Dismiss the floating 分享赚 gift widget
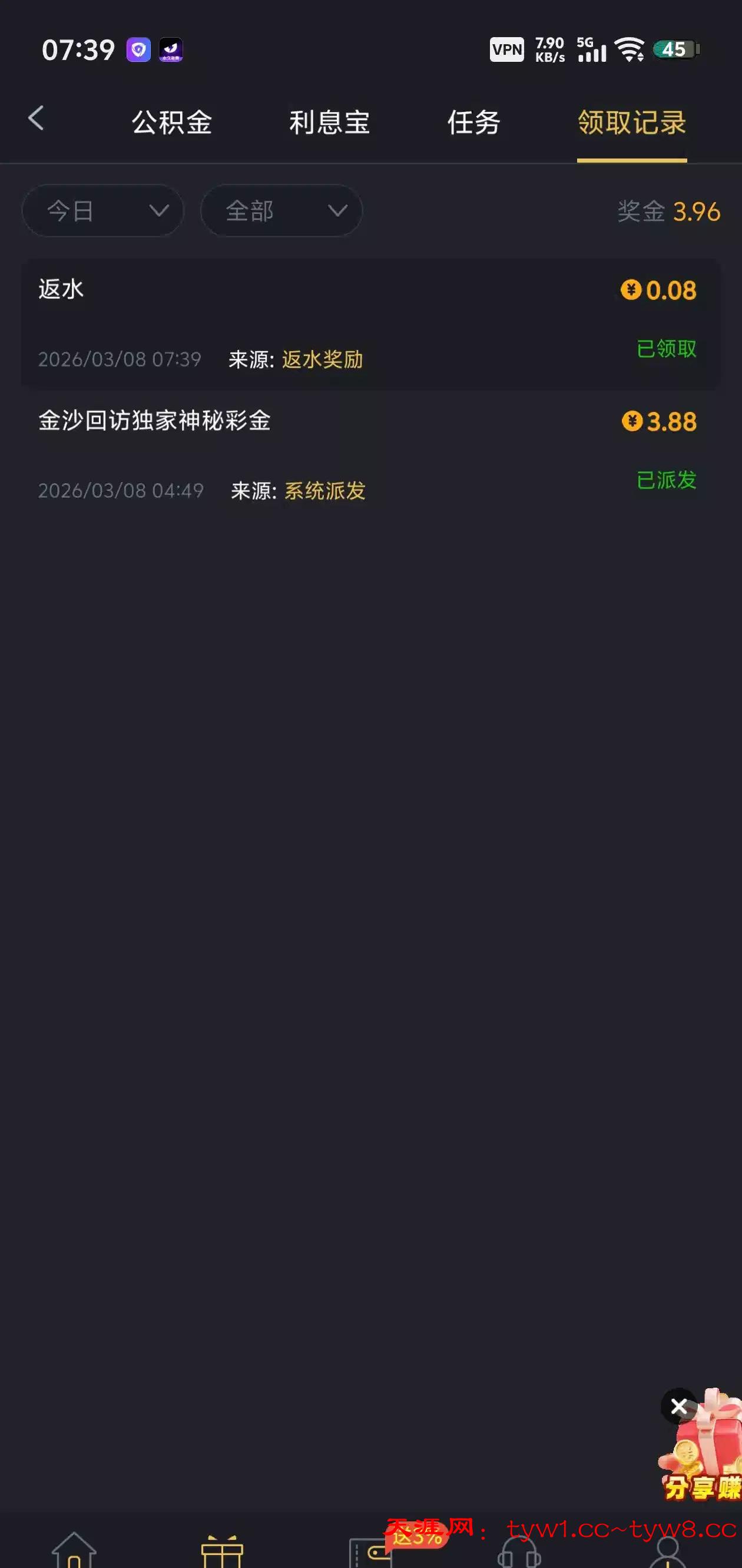Viewport: 742px width, 1568px height. click(x=679, y=1406)
